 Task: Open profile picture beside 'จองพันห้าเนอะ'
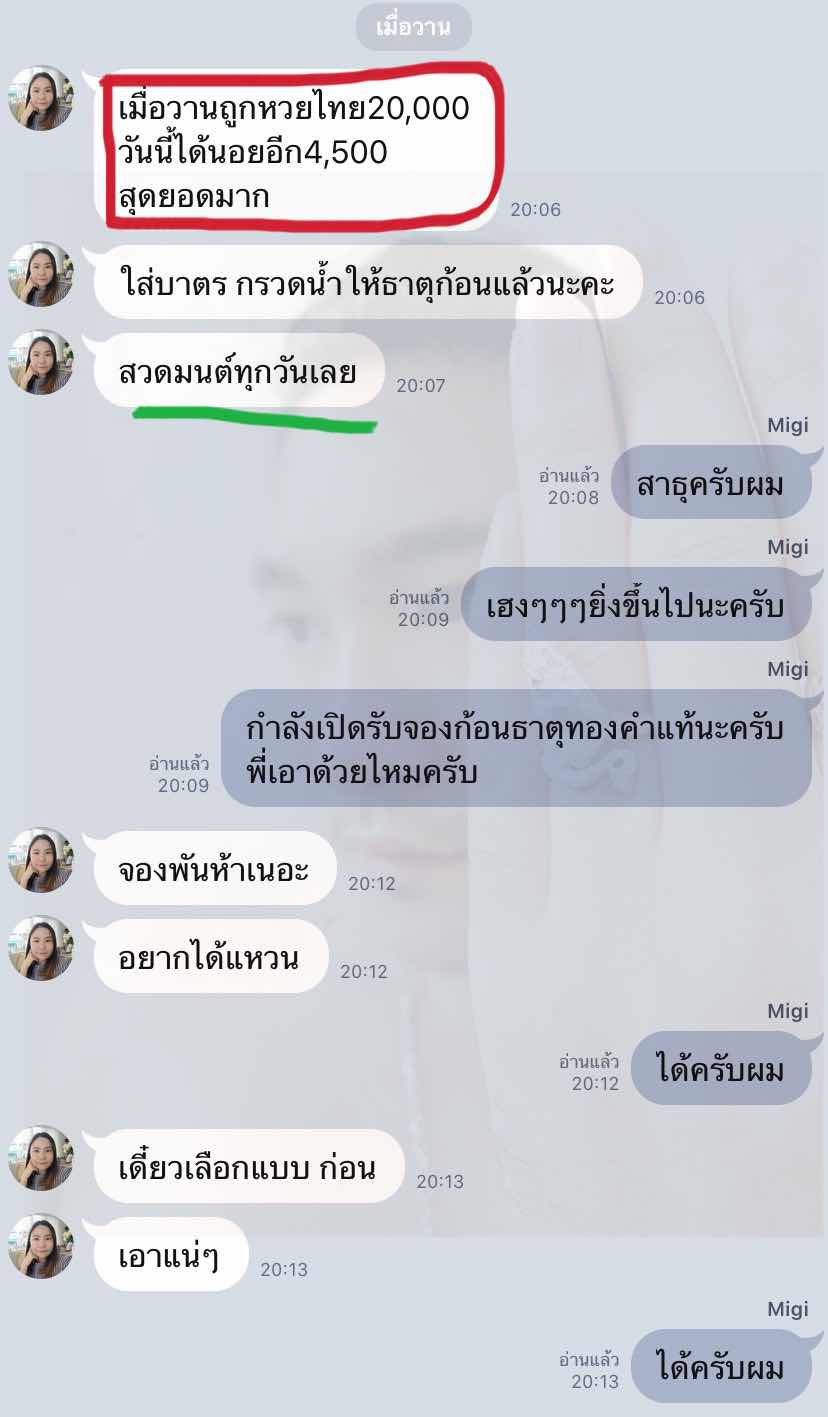tap(41, 860)
